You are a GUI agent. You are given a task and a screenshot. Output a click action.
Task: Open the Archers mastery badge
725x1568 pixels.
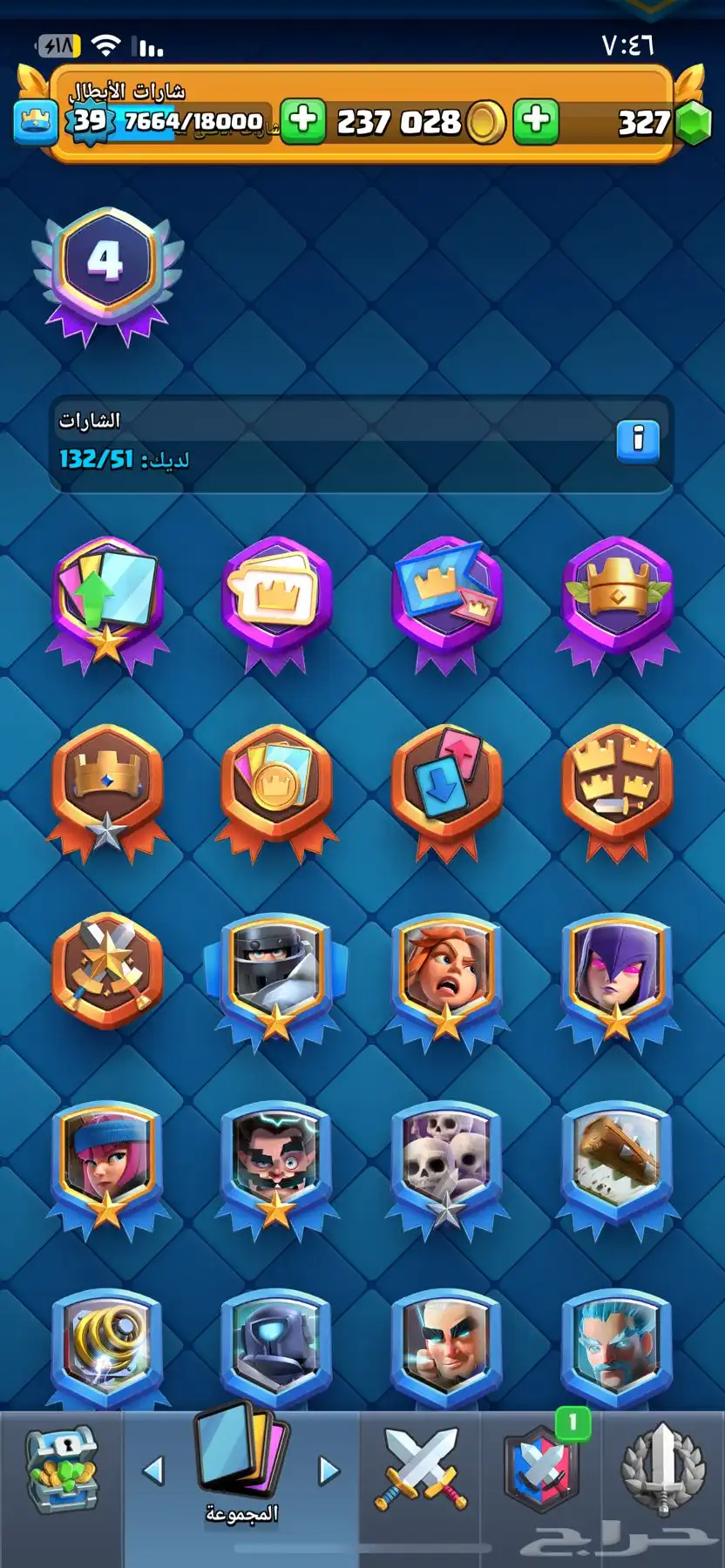106,1163
